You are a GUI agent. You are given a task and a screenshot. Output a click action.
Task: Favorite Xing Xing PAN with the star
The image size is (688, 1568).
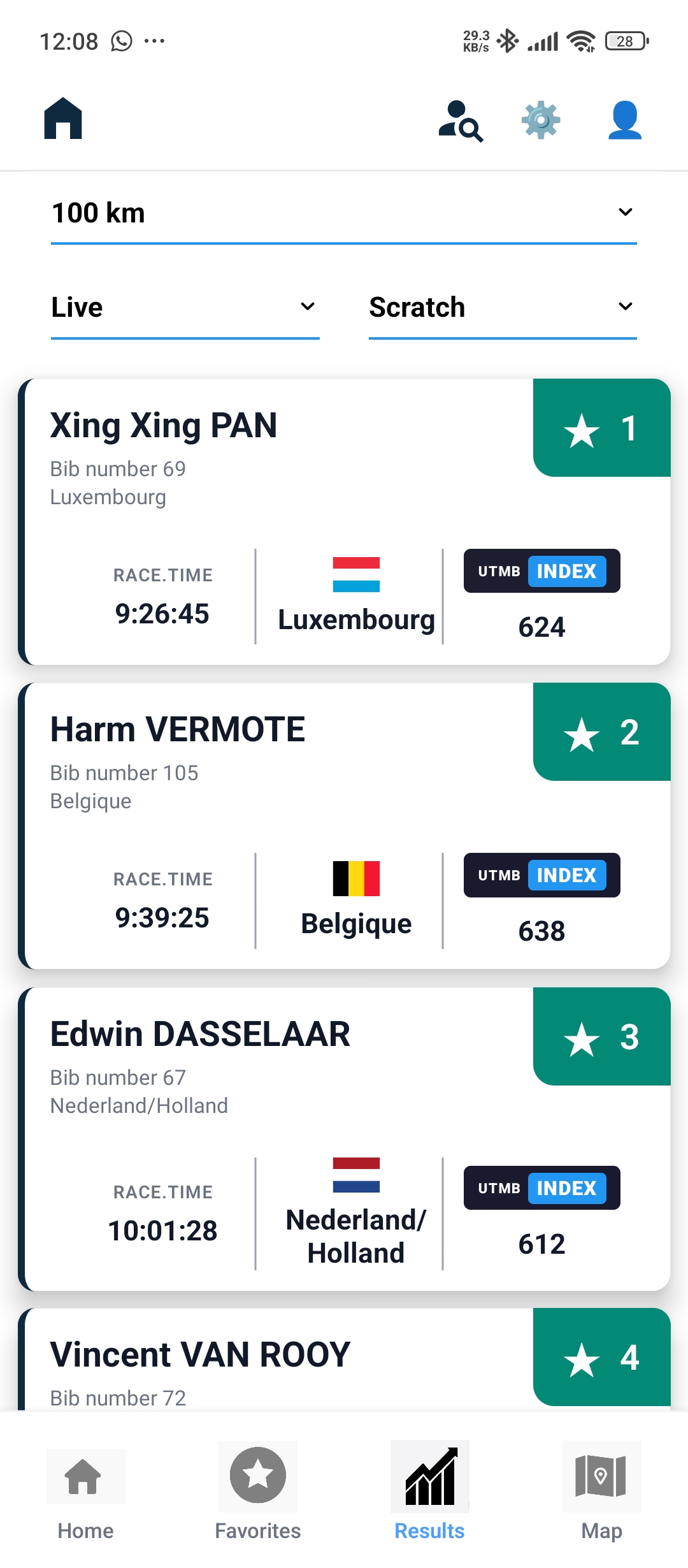point(582,430)
